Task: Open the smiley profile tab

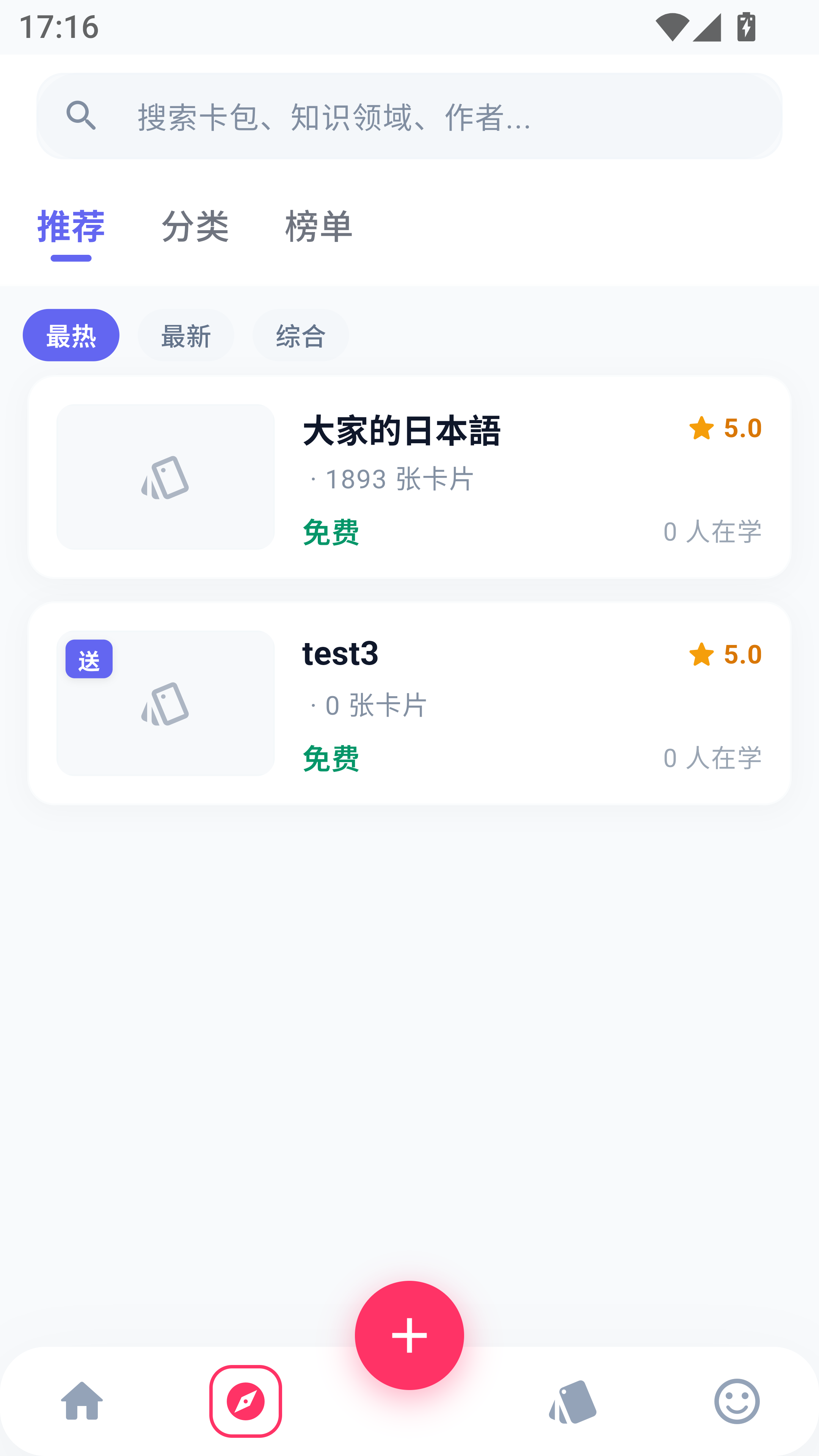Action: (x=737, y=1401)
